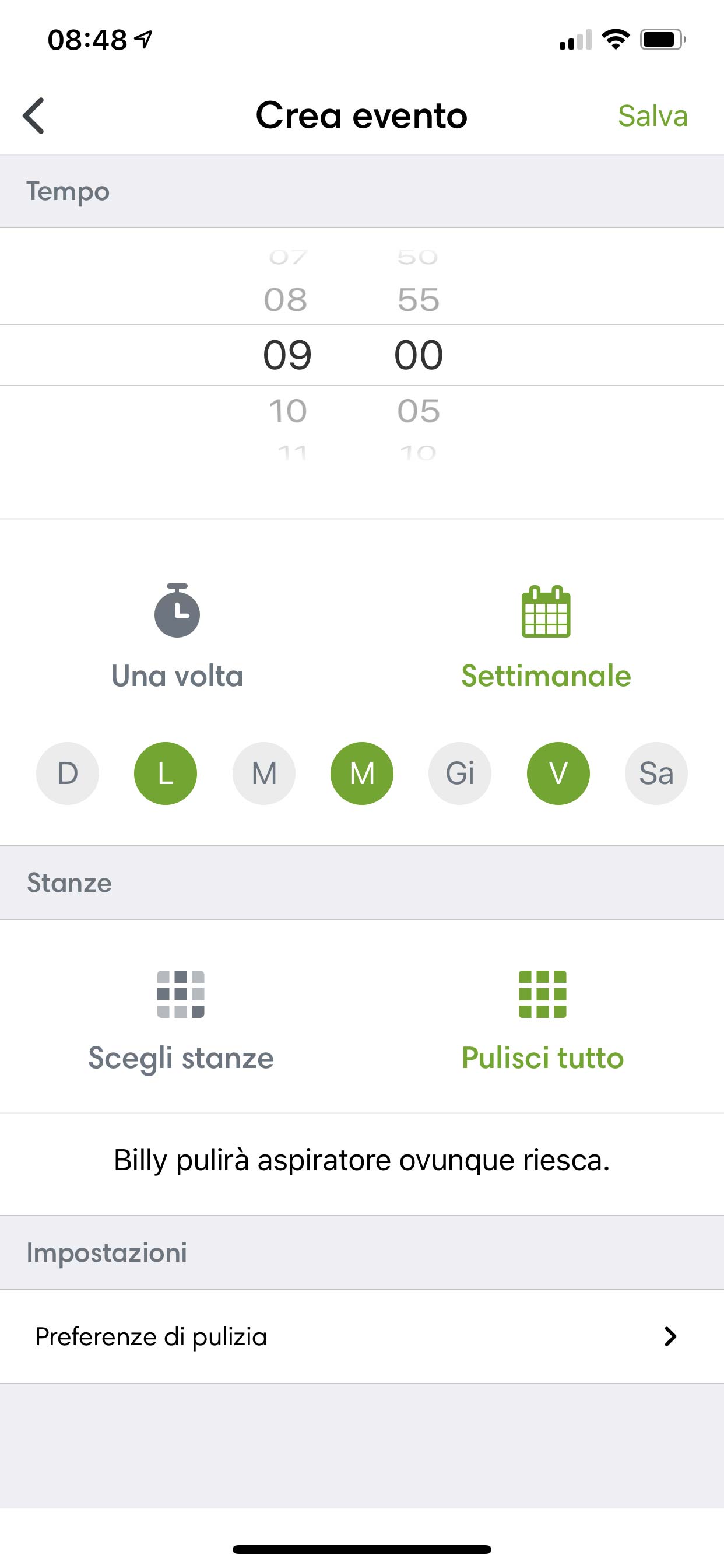Image resolution: width=724 pixels, height=1568 pixels.
Task: Turn off the V day circle
Action: 558,773
